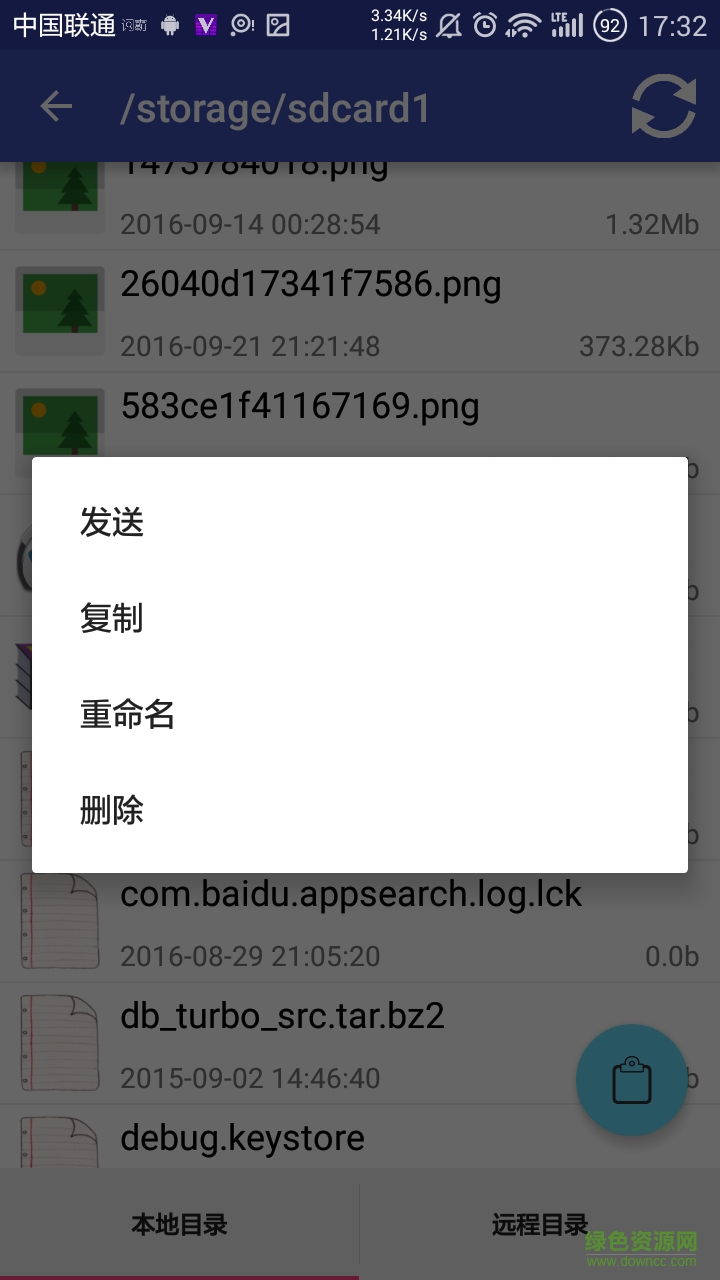The width and height of the screenshot is (720, 1280).
Task: Tap the refresh sync icon
Action: (x=663, y=107)
